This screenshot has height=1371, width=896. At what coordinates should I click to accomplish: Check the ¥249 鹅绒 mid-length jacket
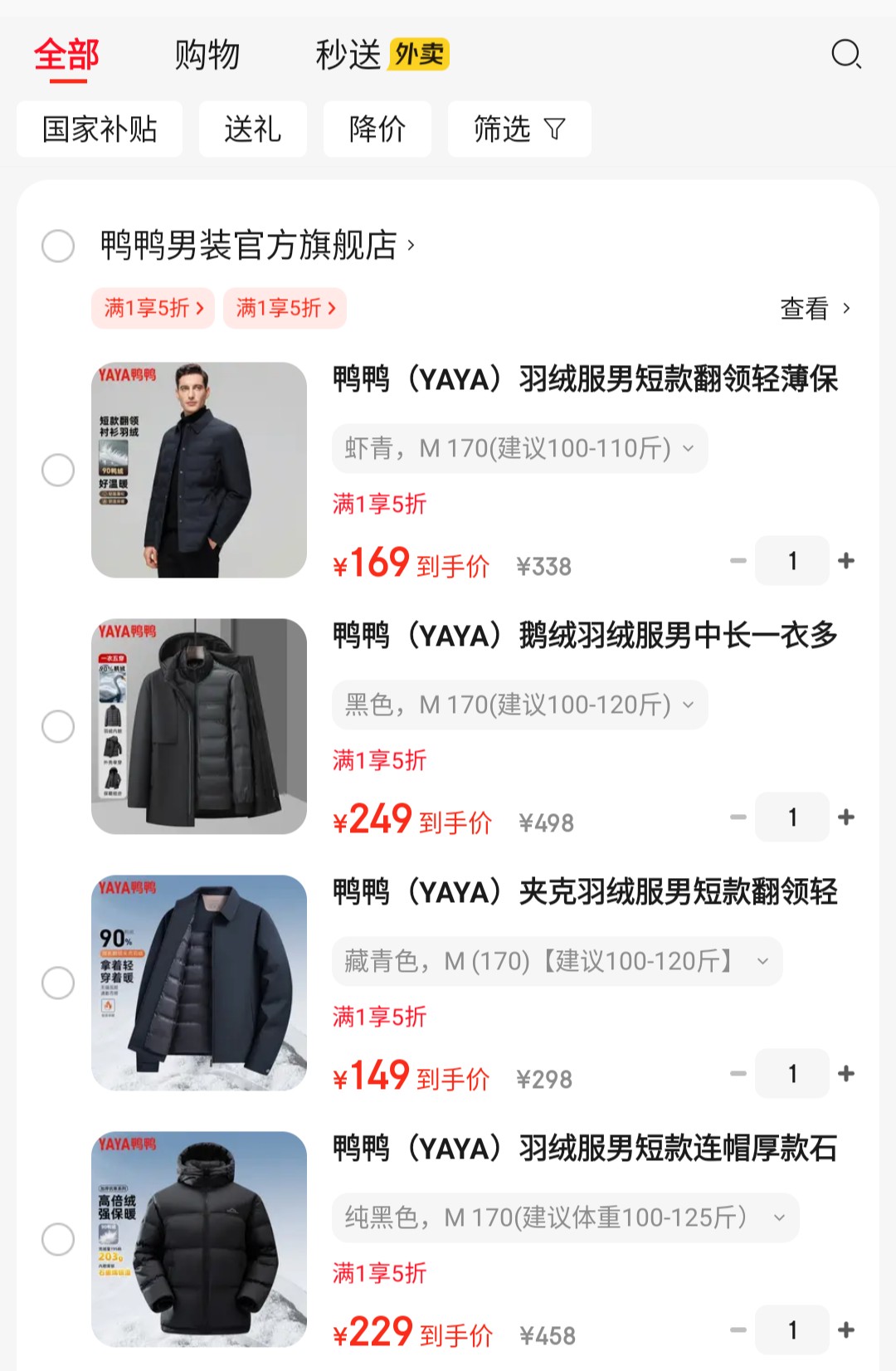pyautogui.click(x=58, y=727)
